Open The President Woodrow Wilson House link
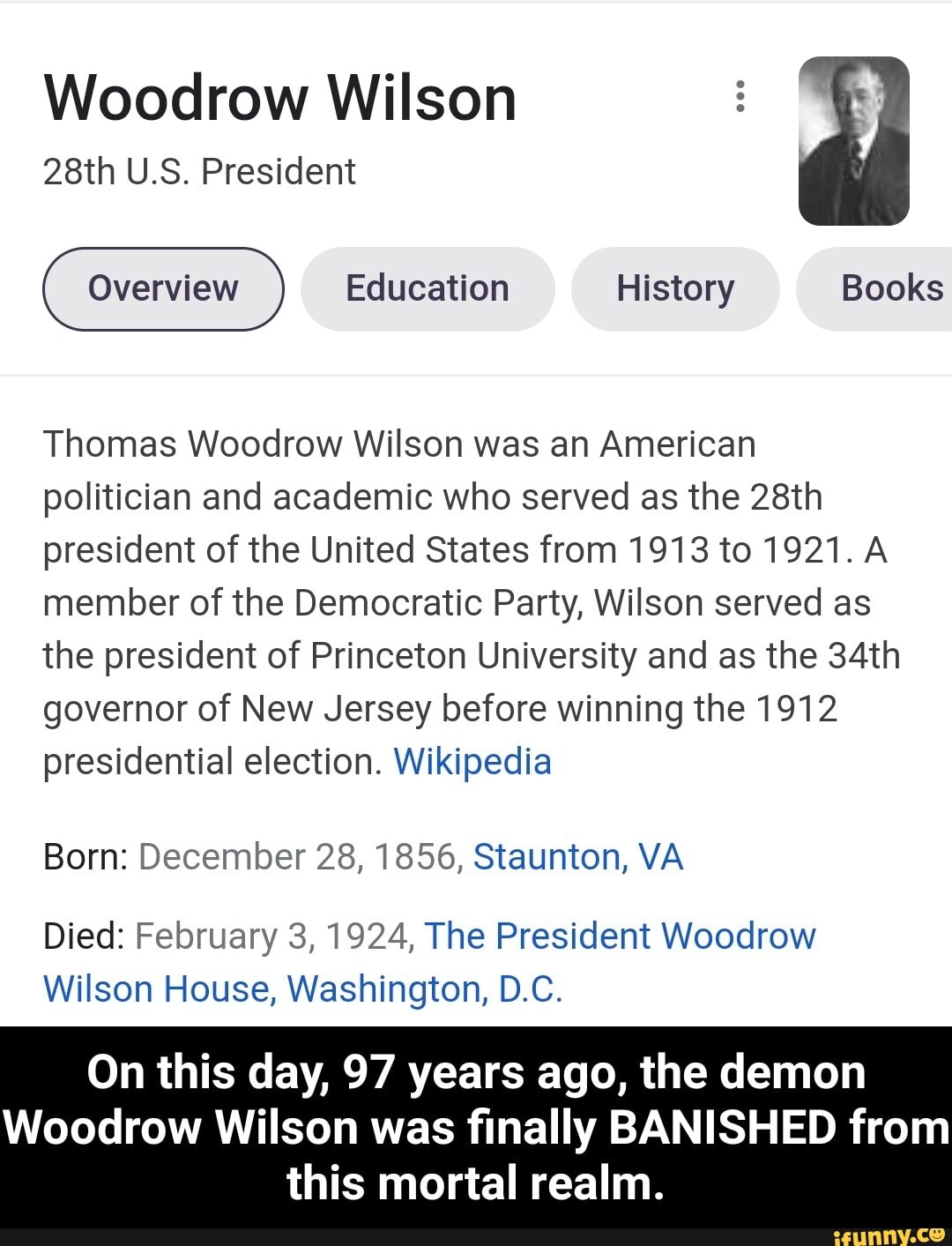 (x=617, y=935)
